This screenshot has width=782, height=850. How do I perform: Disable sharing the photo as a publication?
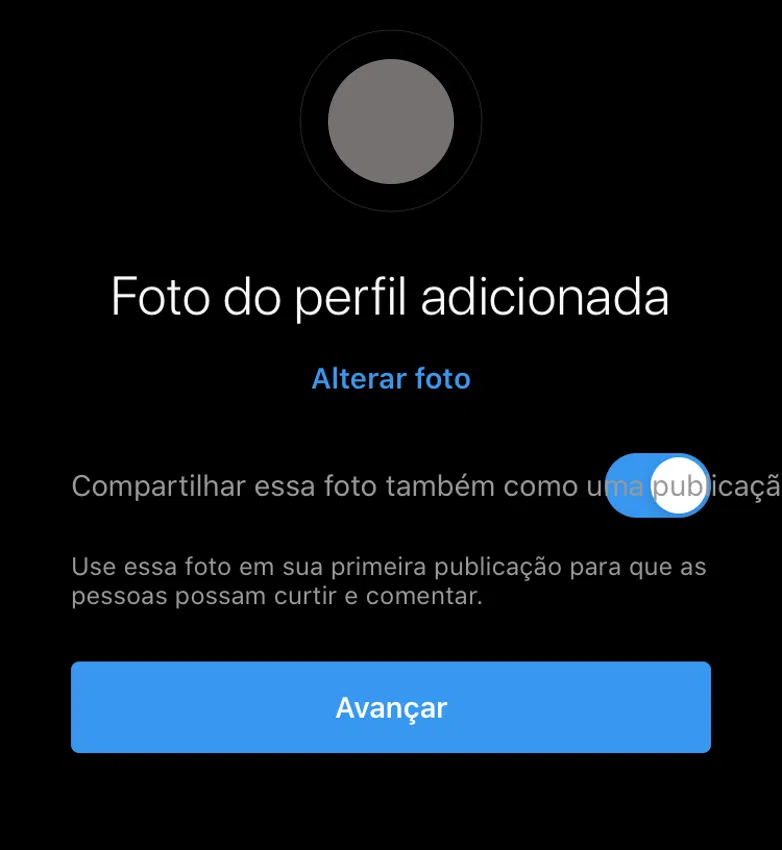point(658,485)
